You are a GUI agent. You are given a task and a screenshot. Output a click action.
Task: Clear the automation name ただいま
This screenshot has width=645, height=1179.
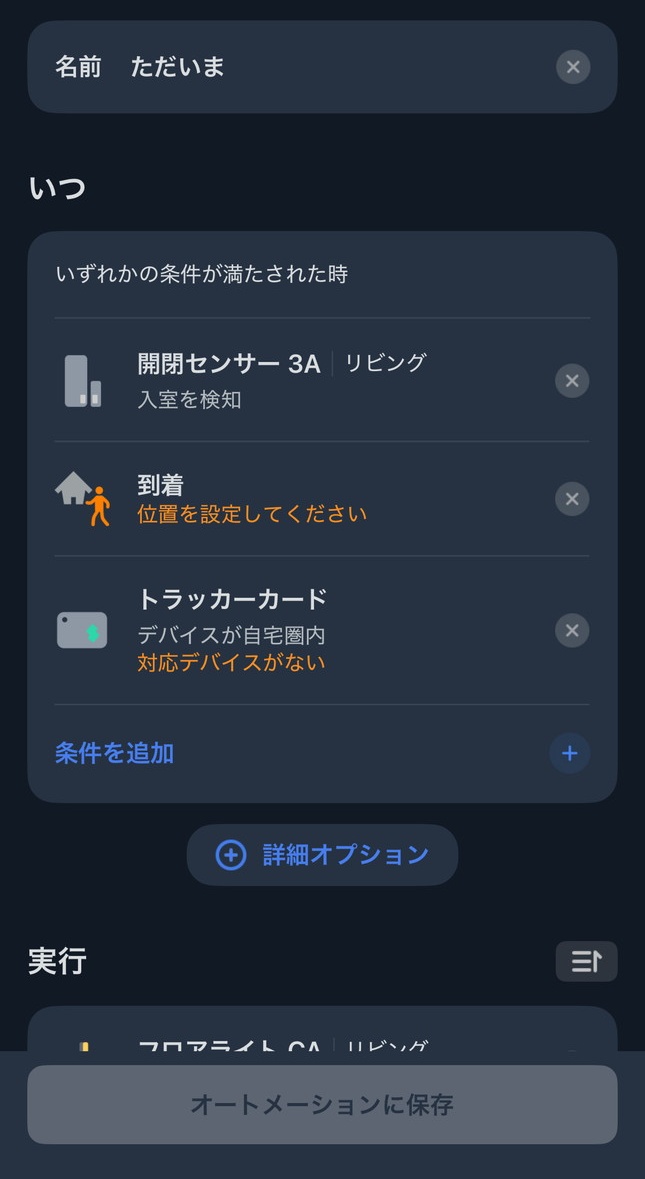[x=573, y=67]
